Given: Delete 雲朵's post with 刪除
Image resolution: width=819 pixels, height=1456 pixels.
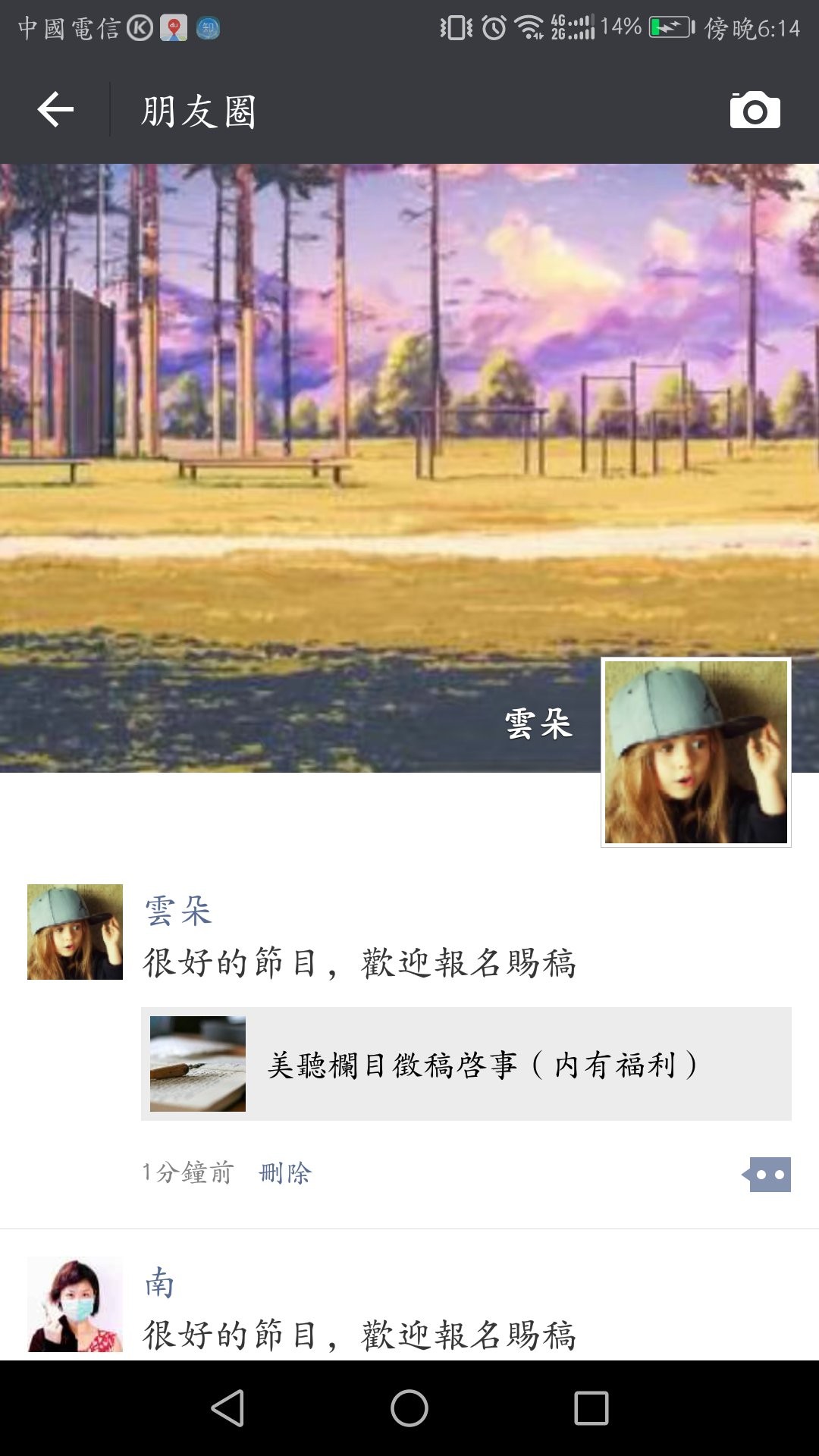Looking at the screenshot, I should pos(285,1173).
